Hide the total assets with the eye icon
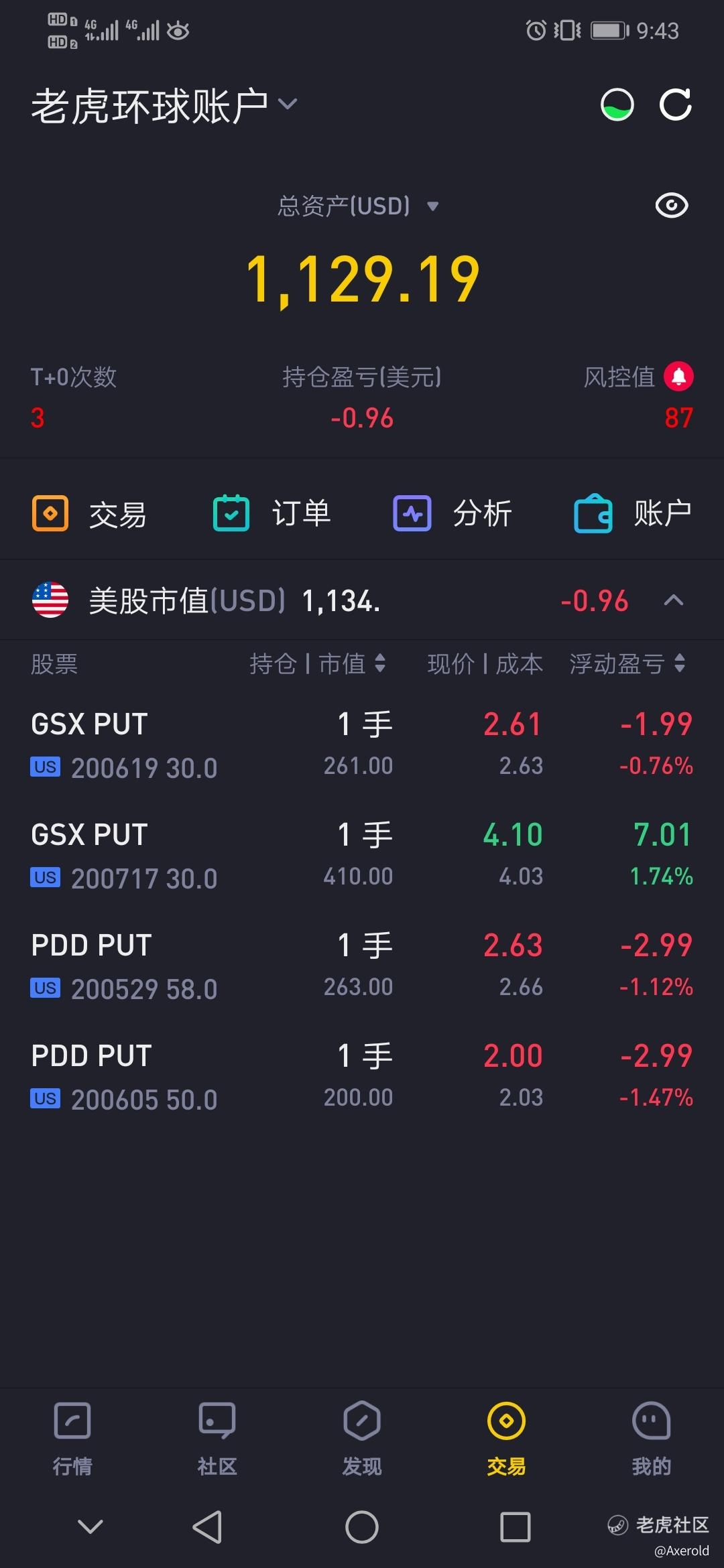This screenshot has width=724, height=1568. tap(671, 206)
